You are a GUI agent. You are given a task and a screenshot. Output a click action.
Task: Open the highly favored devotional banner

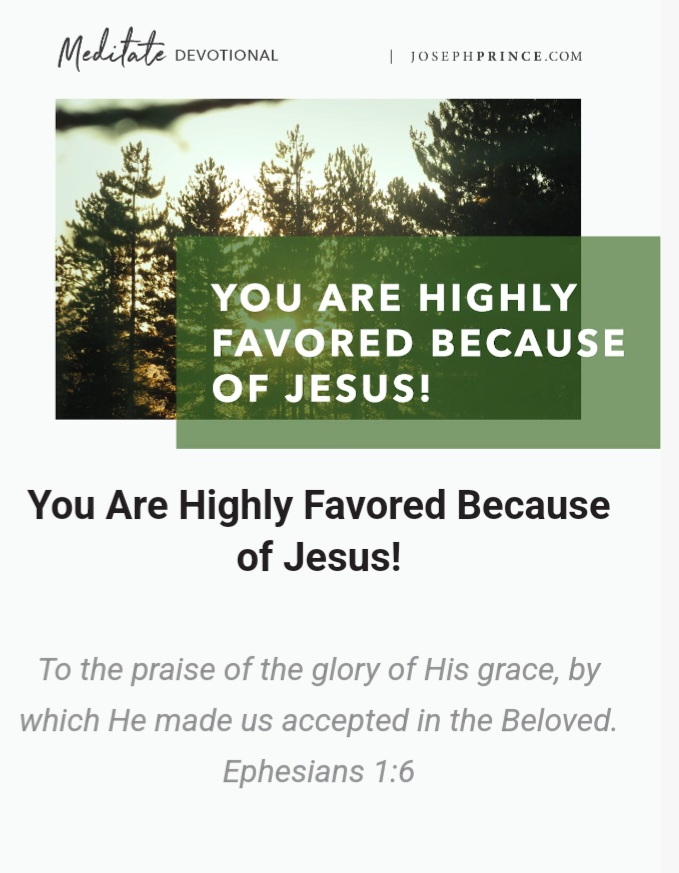point(357,273)
